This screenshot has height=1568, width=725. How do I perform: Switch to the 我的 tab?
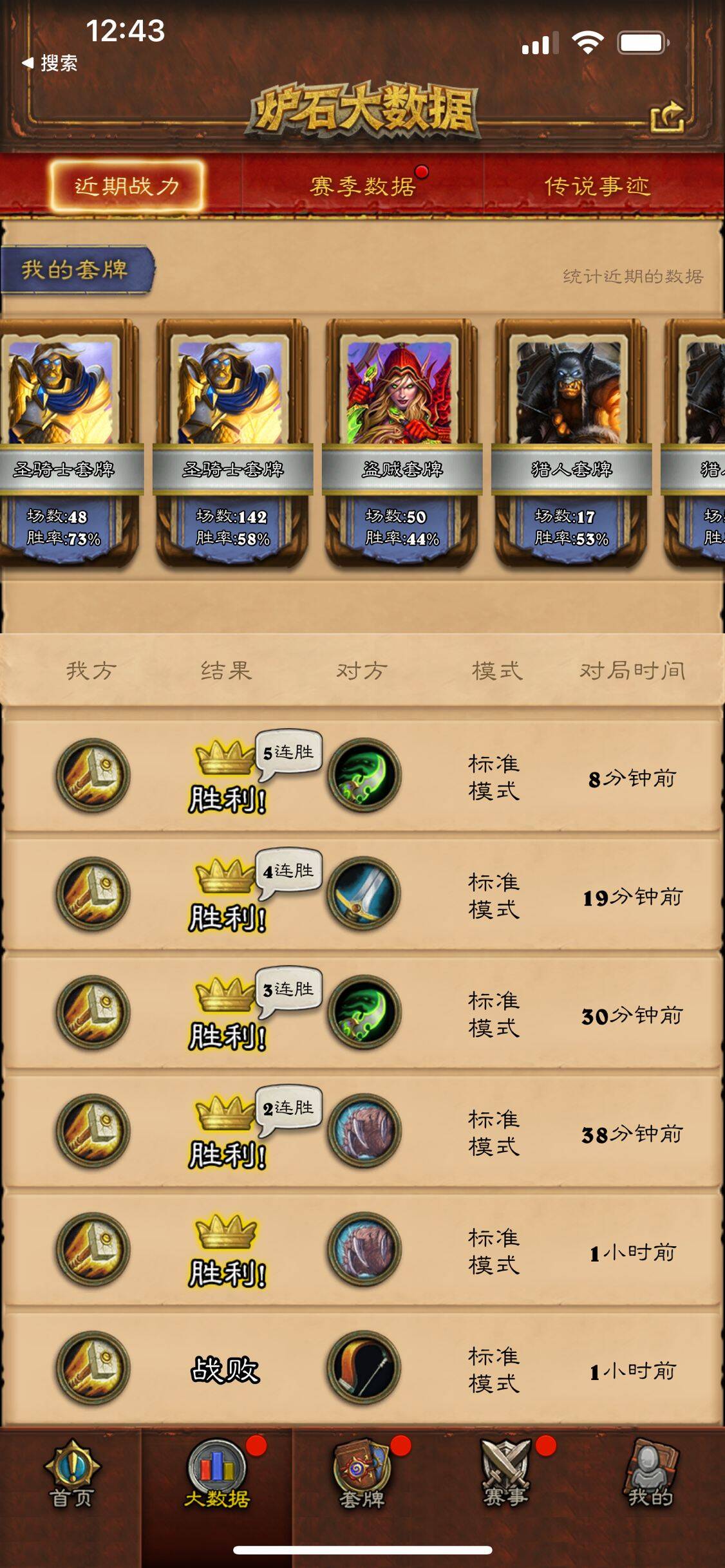[651, 1475]
